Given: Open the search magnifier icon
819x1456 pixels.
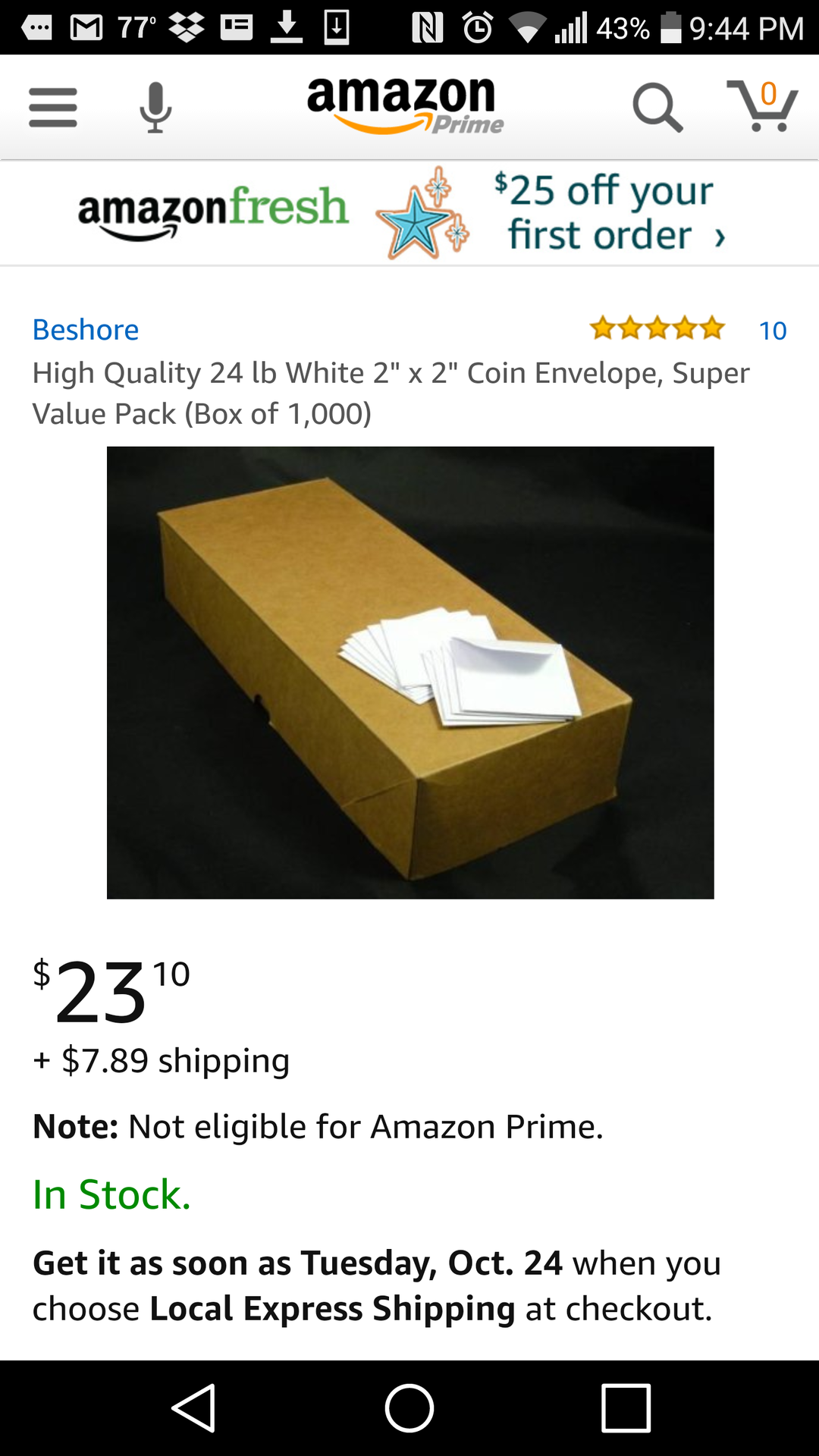Looking at the screenshot, I should 657,107.
